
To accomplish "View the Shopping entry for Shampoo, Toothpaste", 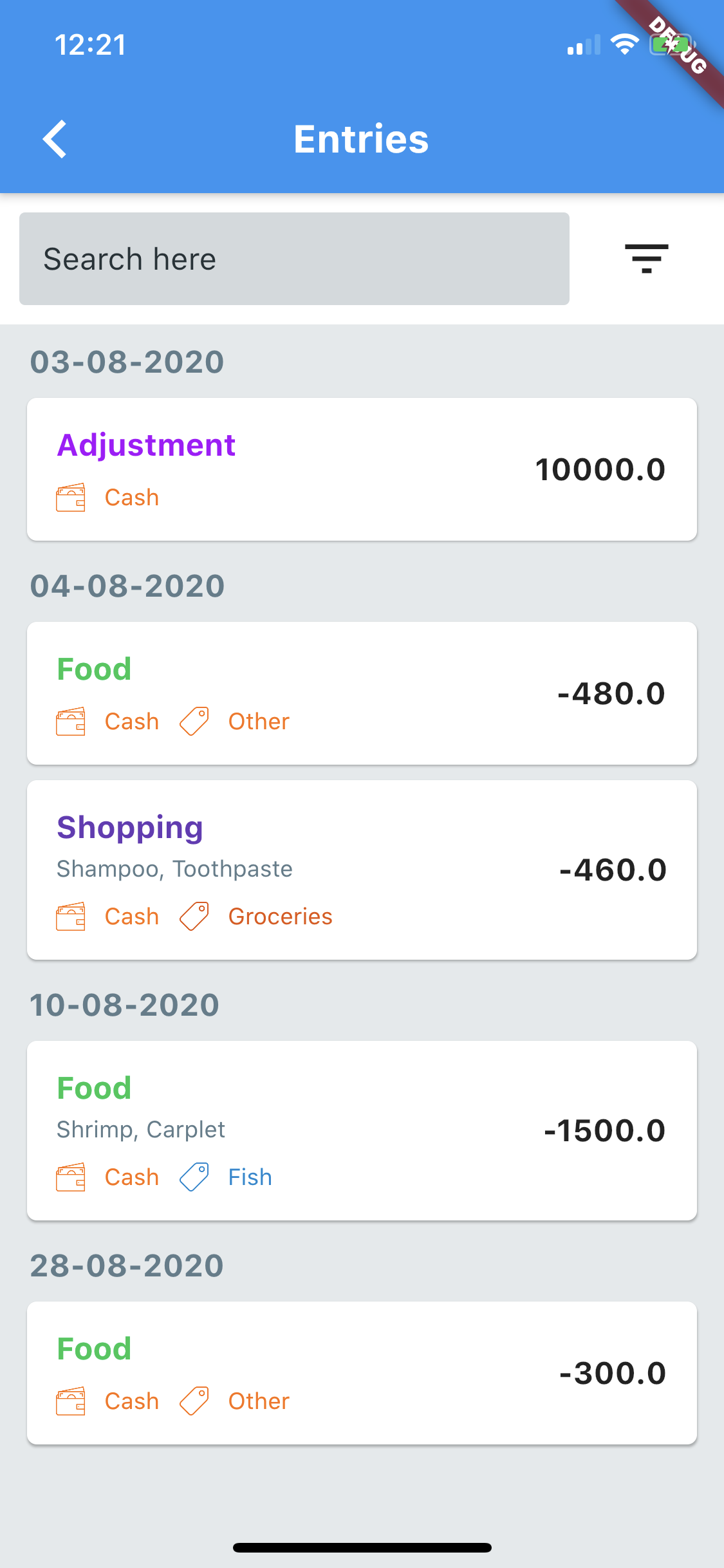I will click(362, 870).
